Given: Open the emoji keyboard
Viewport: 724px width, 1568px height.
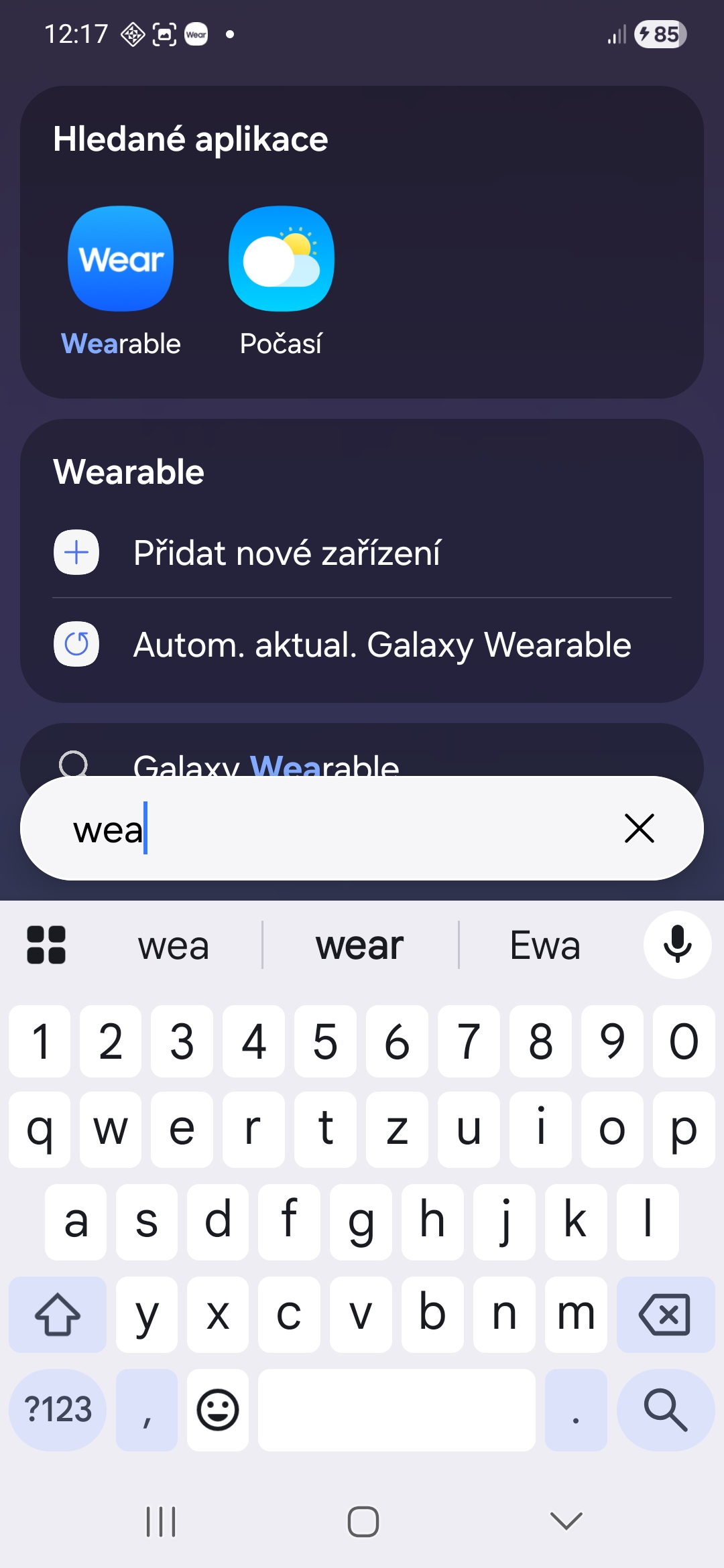Looking at the screenshot, I should tap(218, 1410).
